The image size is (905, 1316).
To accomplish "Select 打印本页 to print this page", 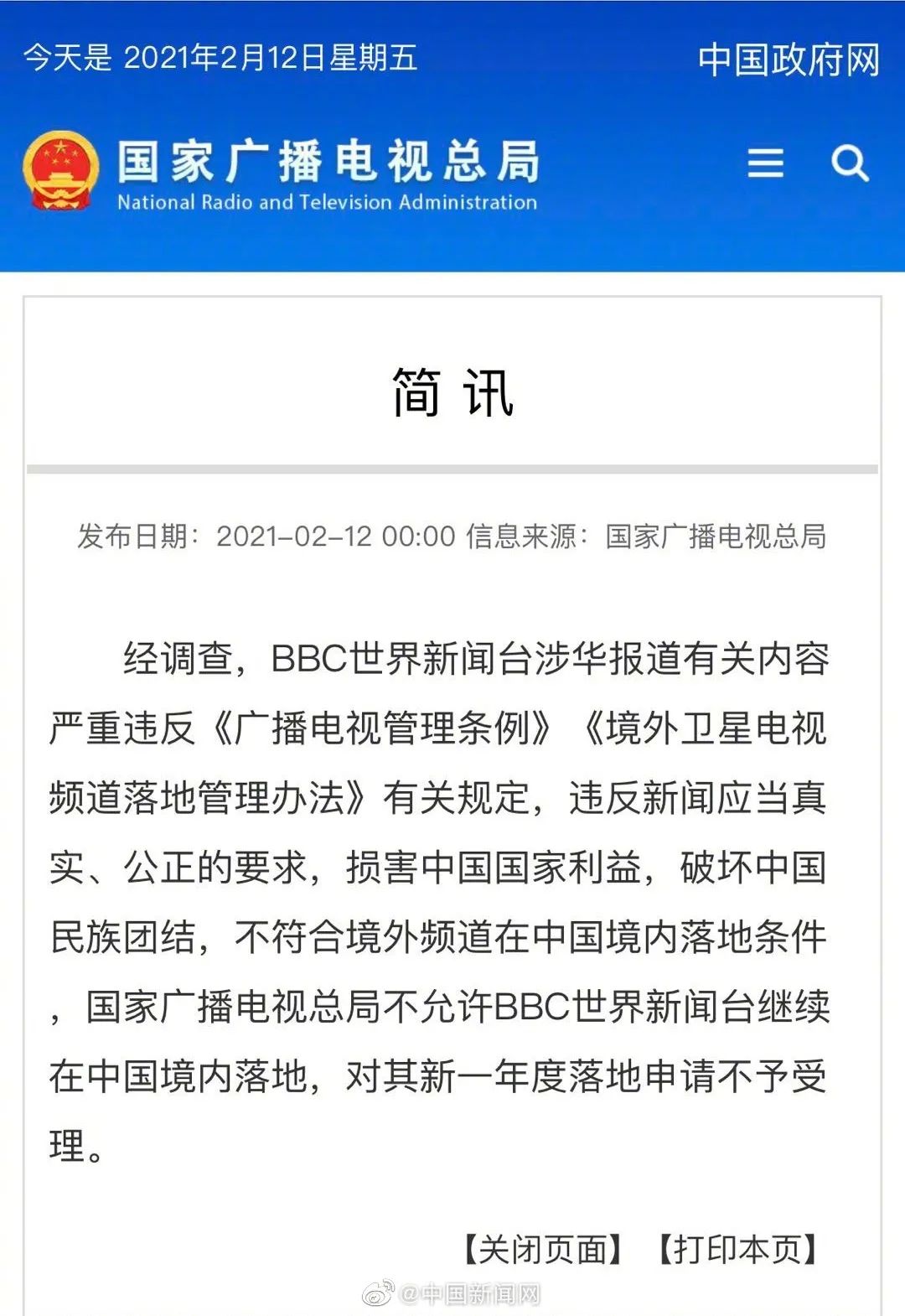I will tap(737, 1249).
